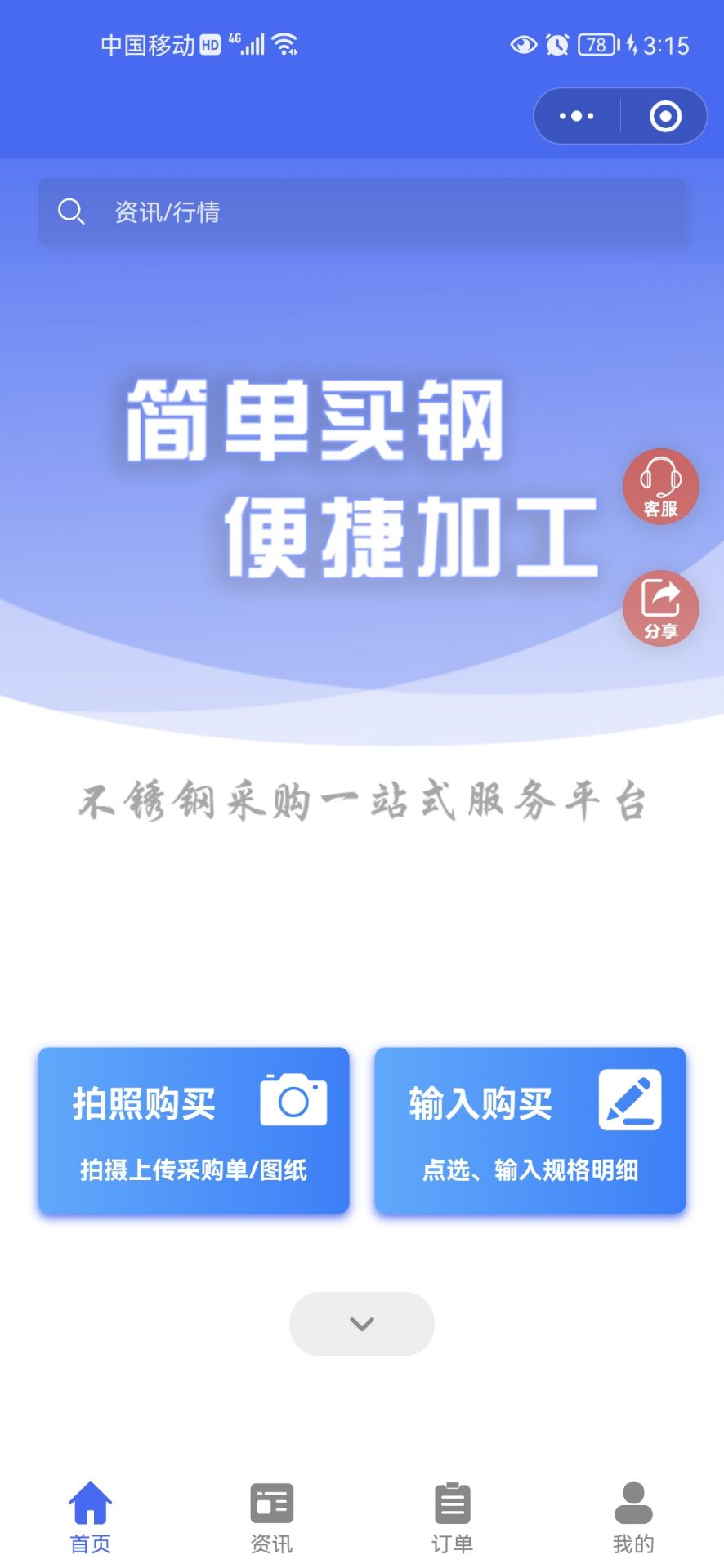Open the 资讯/行情 search box
The width and height of the screenshot is (724, 1568).
point(361,212)
